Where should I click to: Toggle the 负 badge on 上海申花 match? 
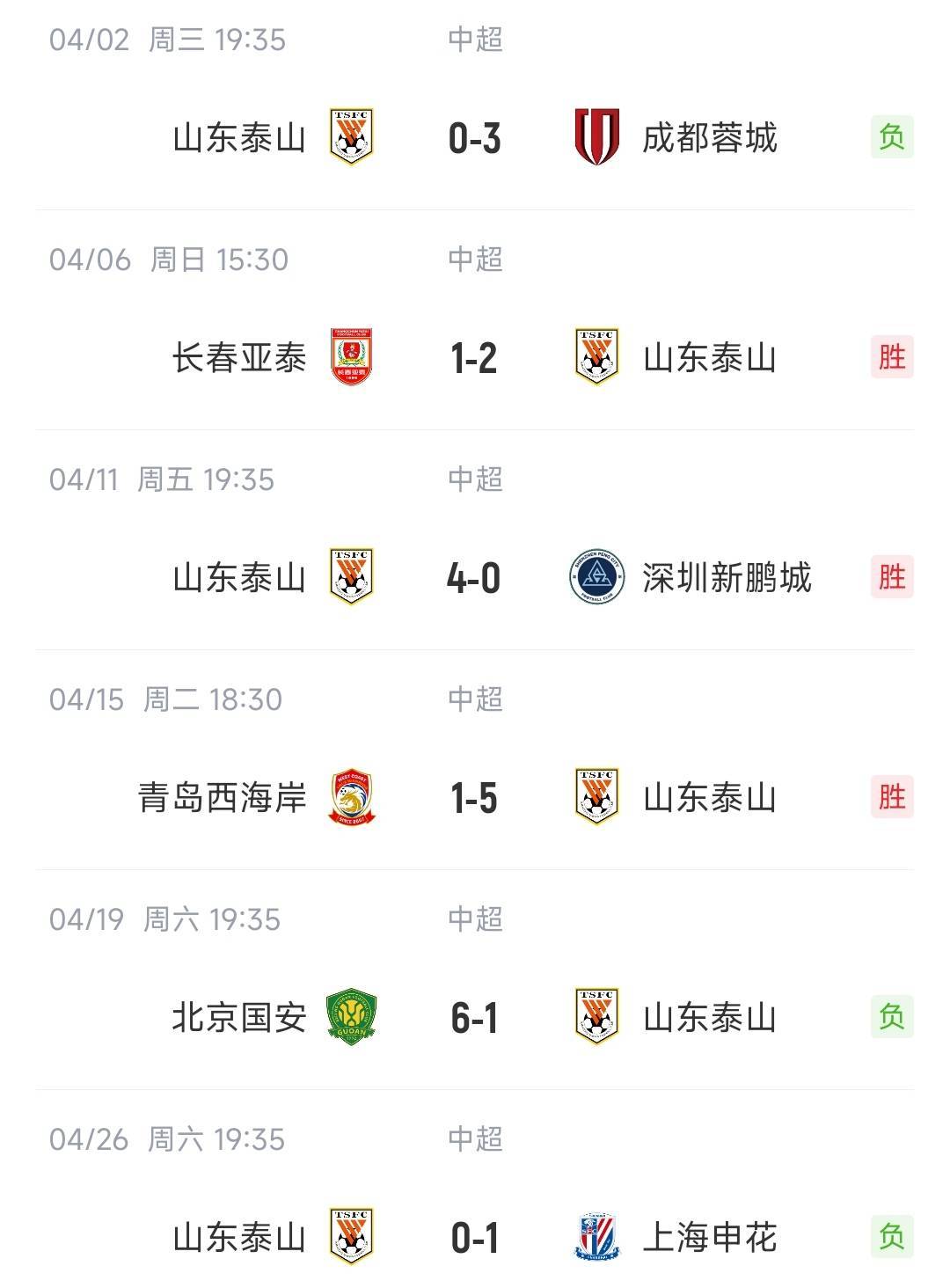[x=894, y=1237]
